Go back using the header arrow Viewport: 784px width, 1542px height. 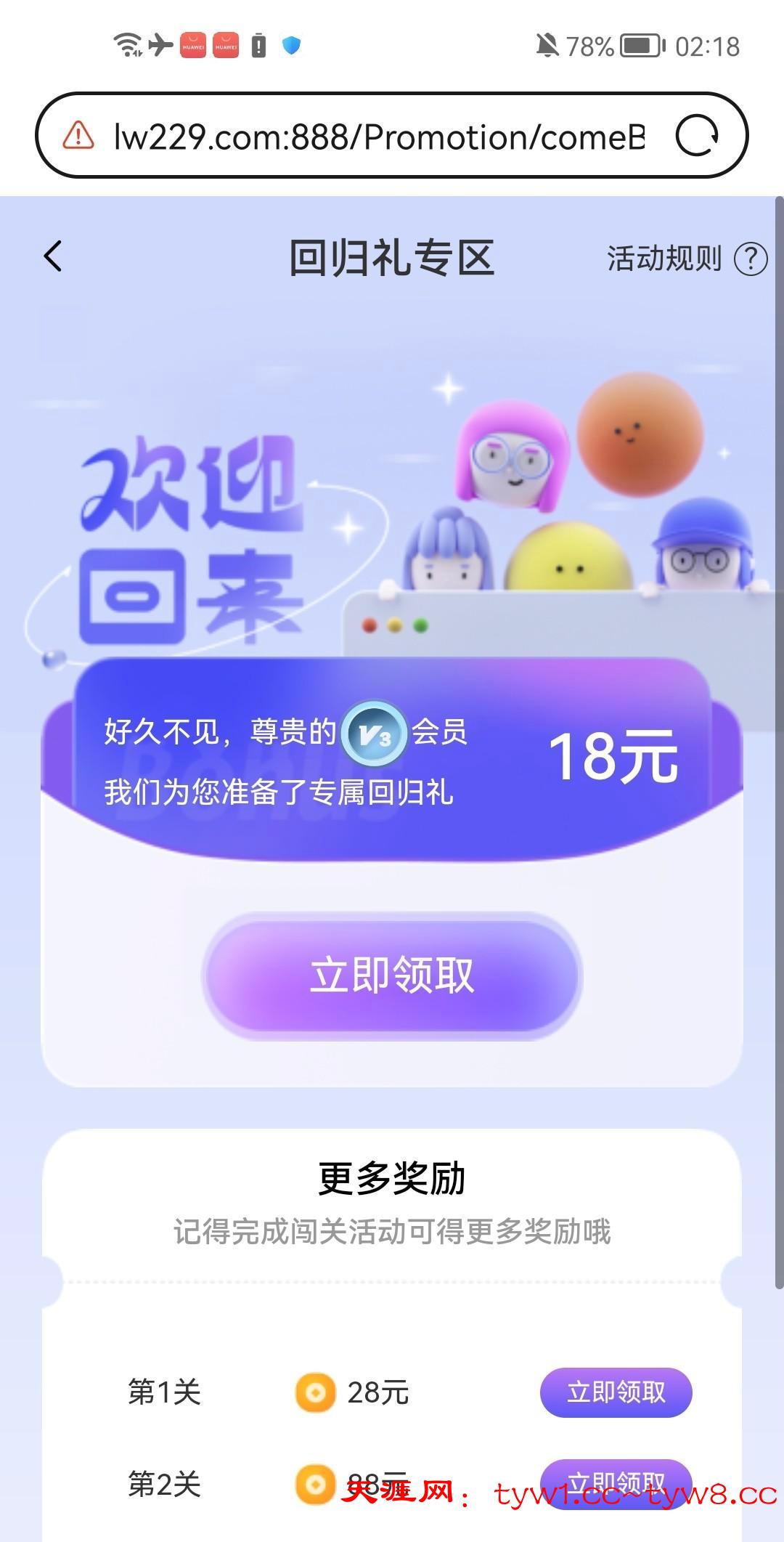point(53,256)
